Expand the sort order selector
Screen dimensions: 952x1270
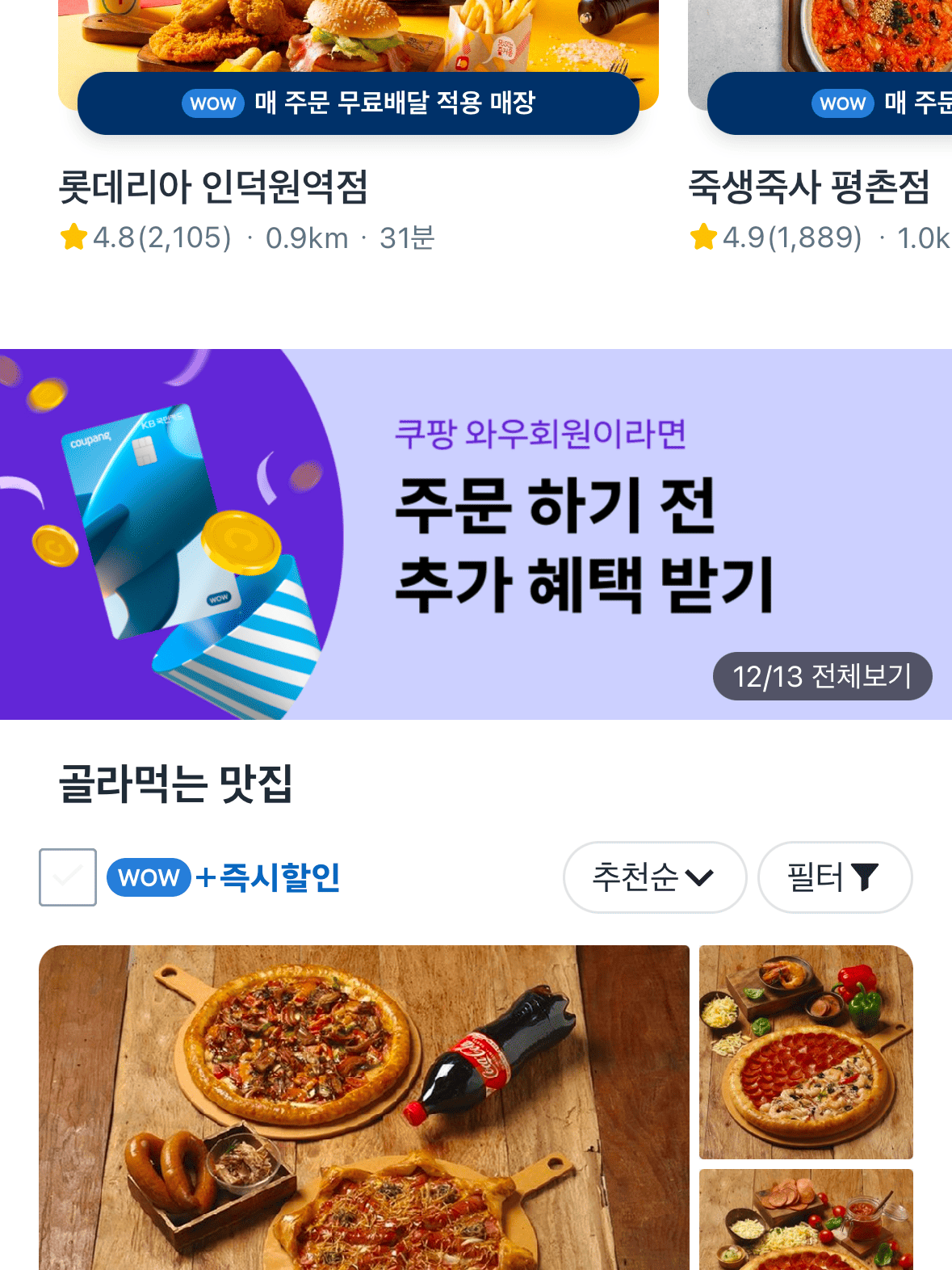click(654, 877)
